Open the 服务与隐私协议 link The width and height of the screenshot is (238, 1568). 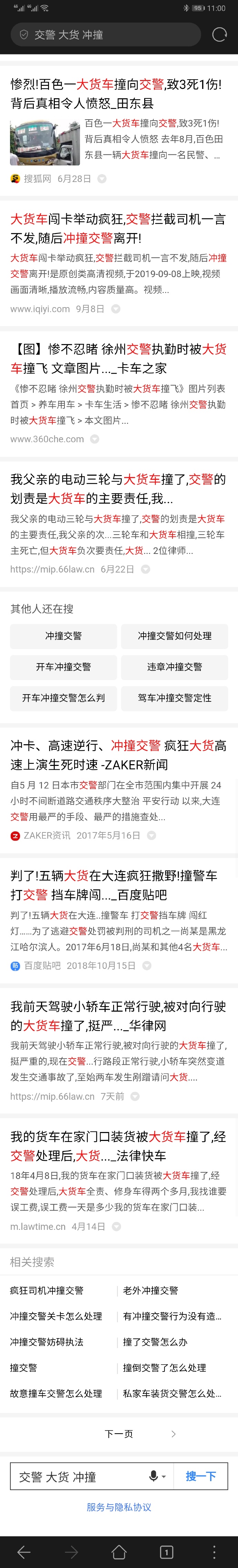pyautogui.click(x=119, y=1507)
